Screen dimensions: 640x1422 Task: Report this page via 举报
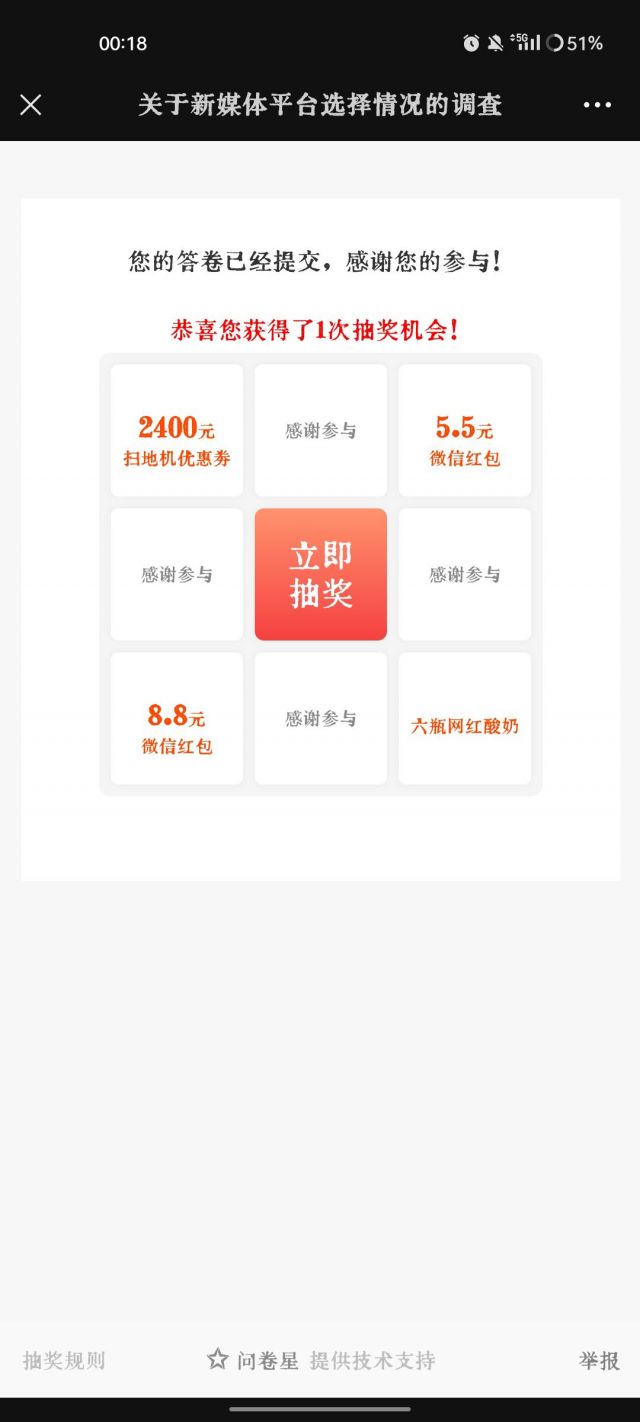coord(599,1360)
